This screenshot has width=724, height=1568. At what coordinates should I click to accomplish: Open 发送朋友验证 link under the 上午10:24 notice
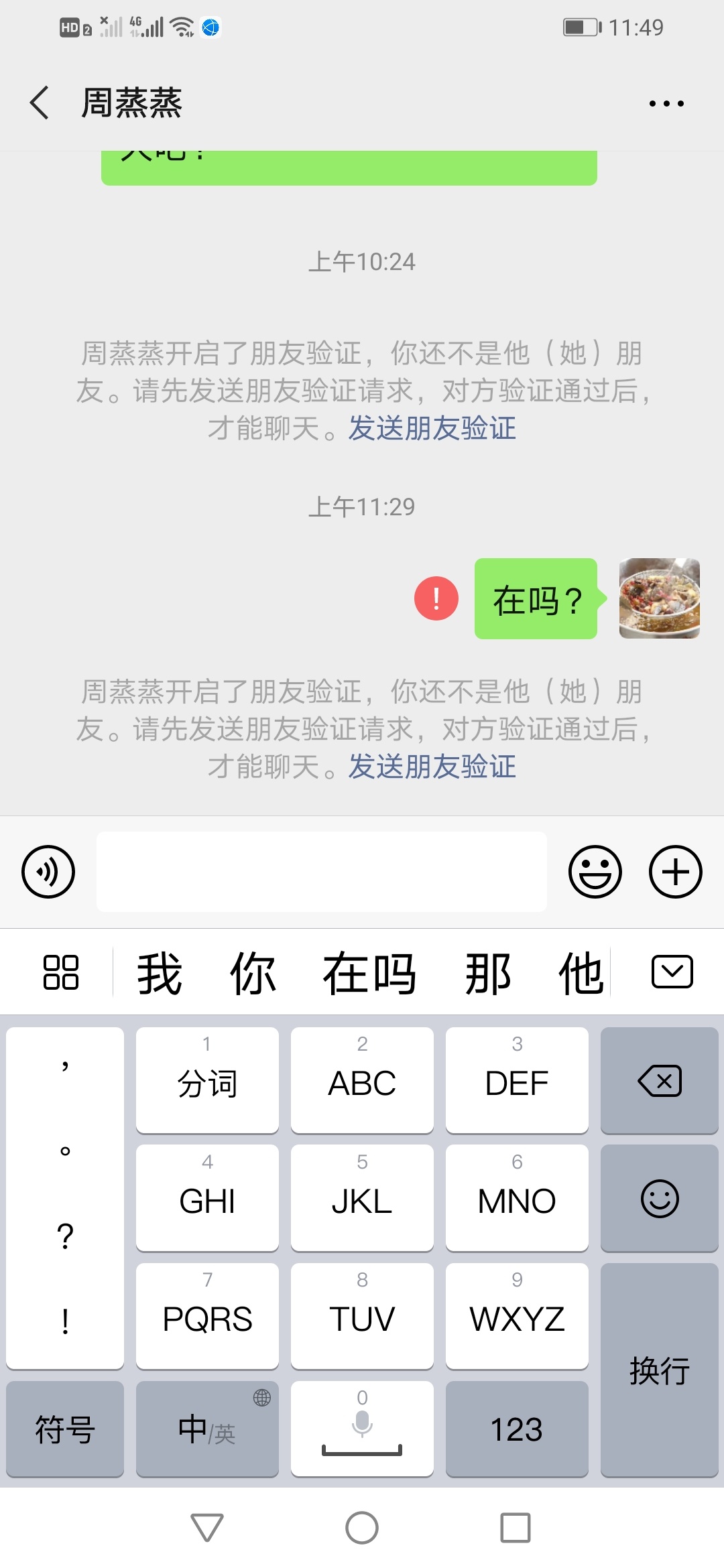coord(432,428)
